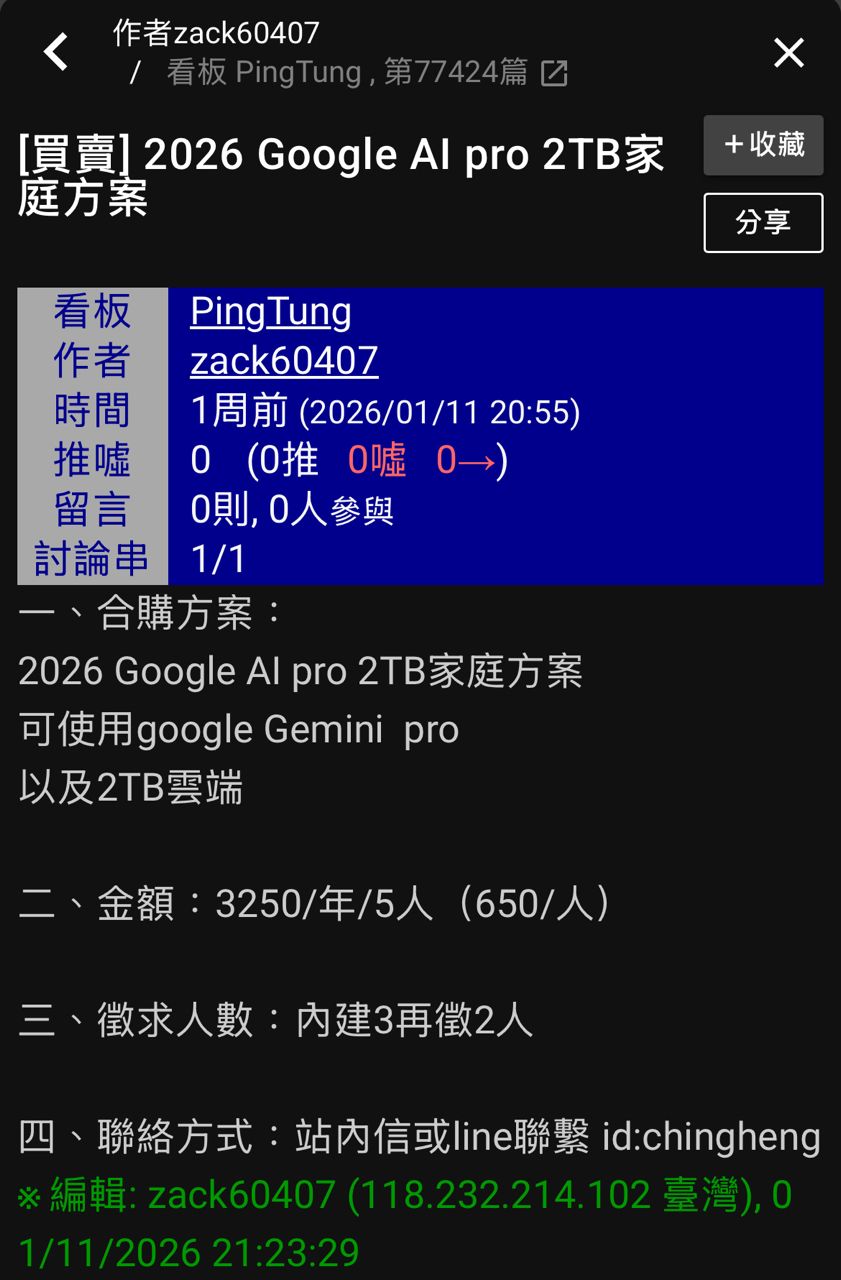
Task: Go back using the top-left arrow
Action: pyautogui.click(x=56, y=52)
